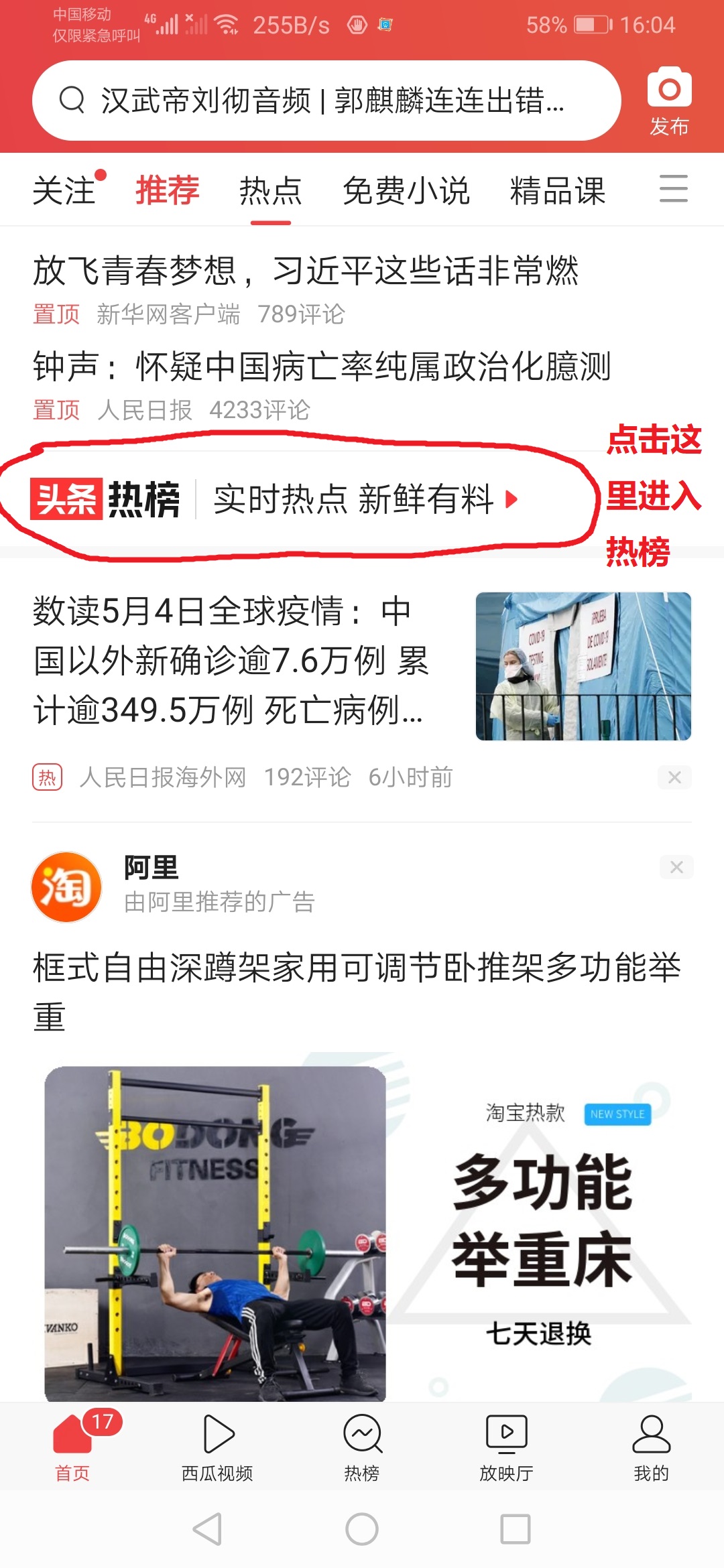
Task: Switch to the 热点 tab
Action: pyautogui.click(x=271, y=190)
